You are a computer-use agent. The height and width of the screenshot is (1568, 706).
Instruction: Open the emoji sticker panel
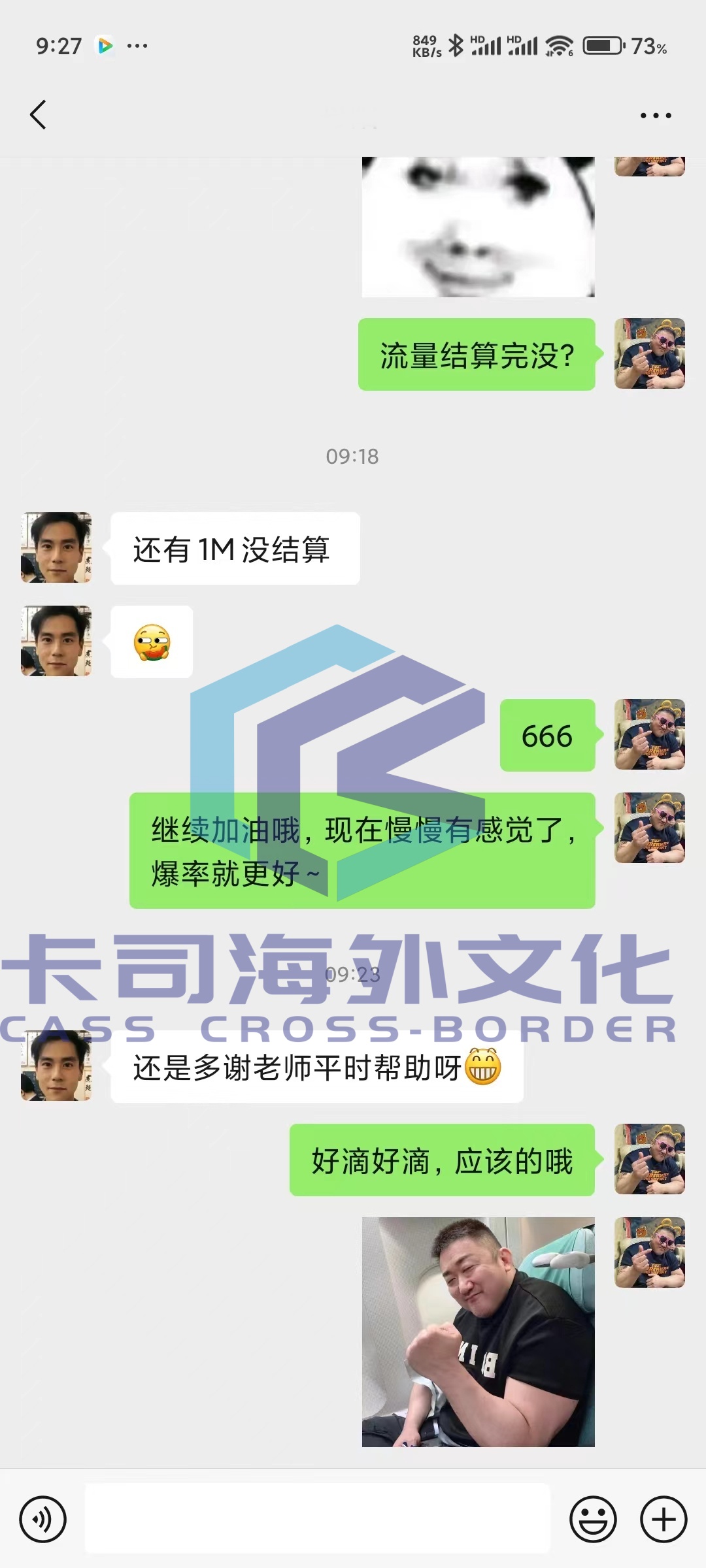pos(593,1519)
